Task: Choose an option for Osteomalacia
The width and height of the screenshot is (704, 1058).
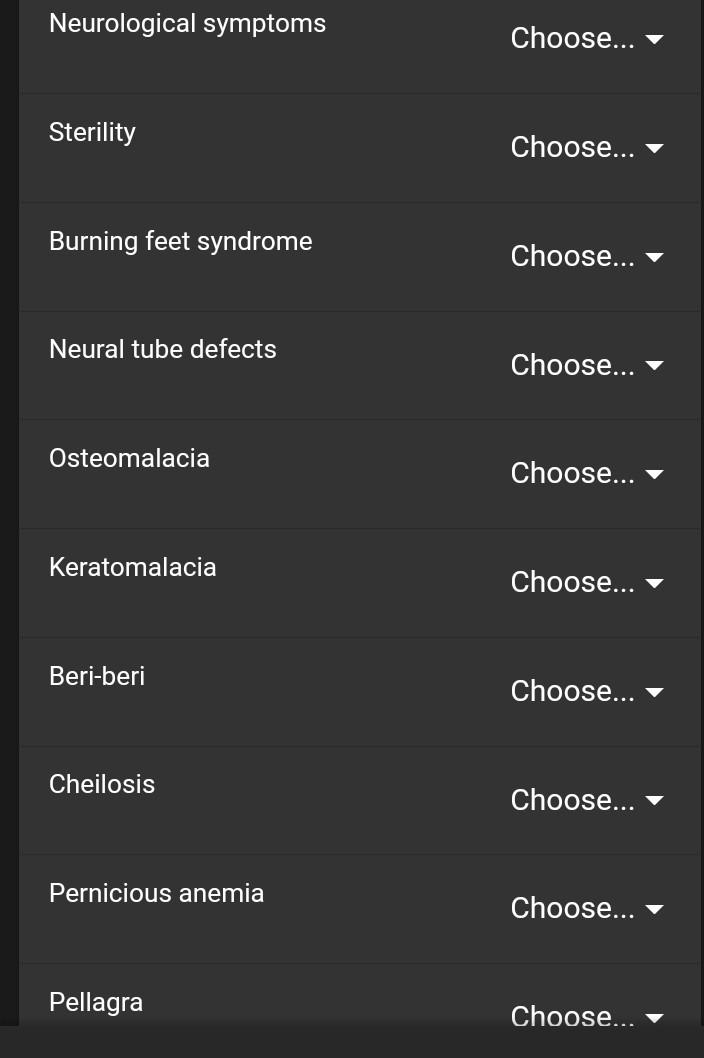Action: 586,474
